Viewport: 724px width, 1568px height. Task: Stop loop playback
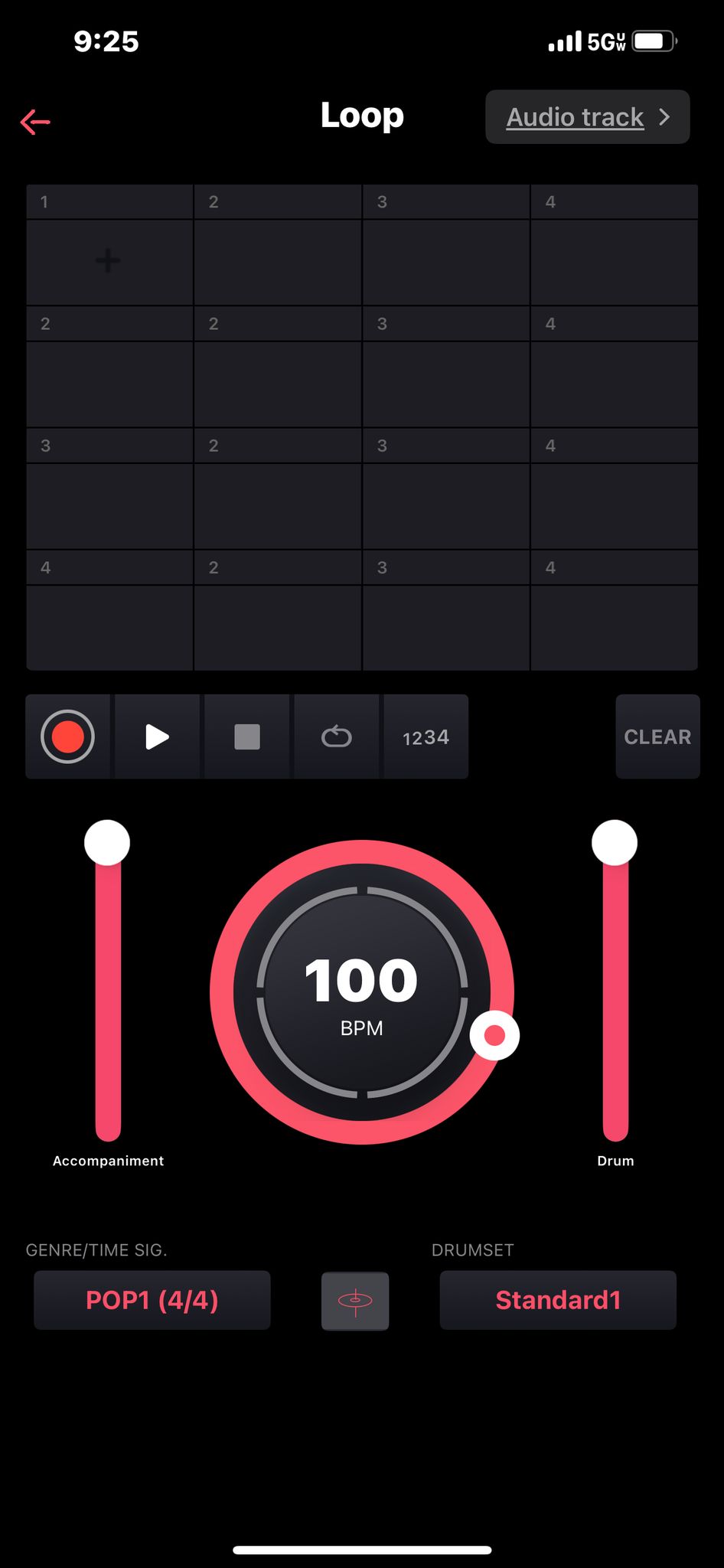(246, 737)
